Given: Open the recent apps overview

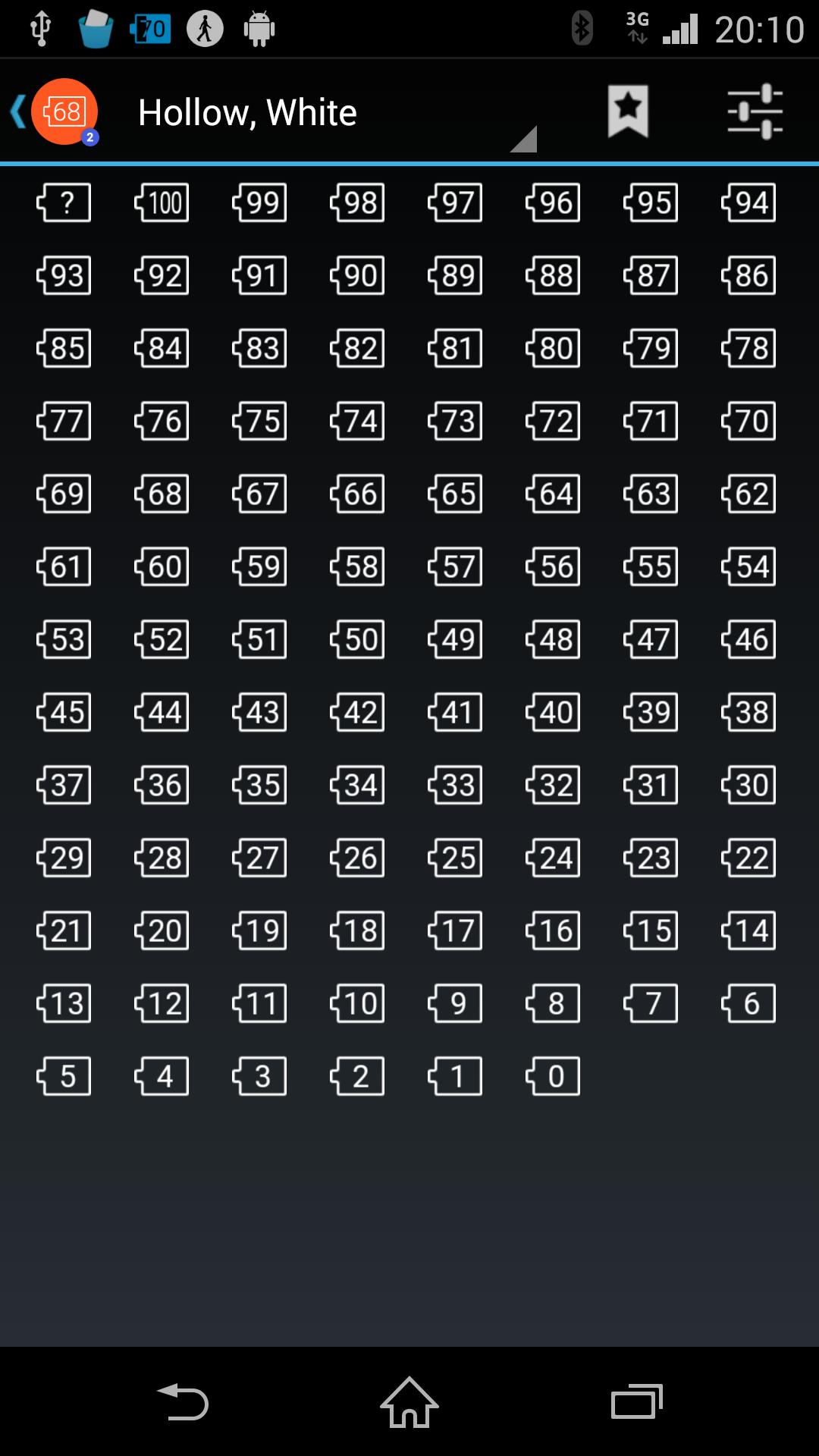Looking at the screenshot, I should coord(636,1402).
